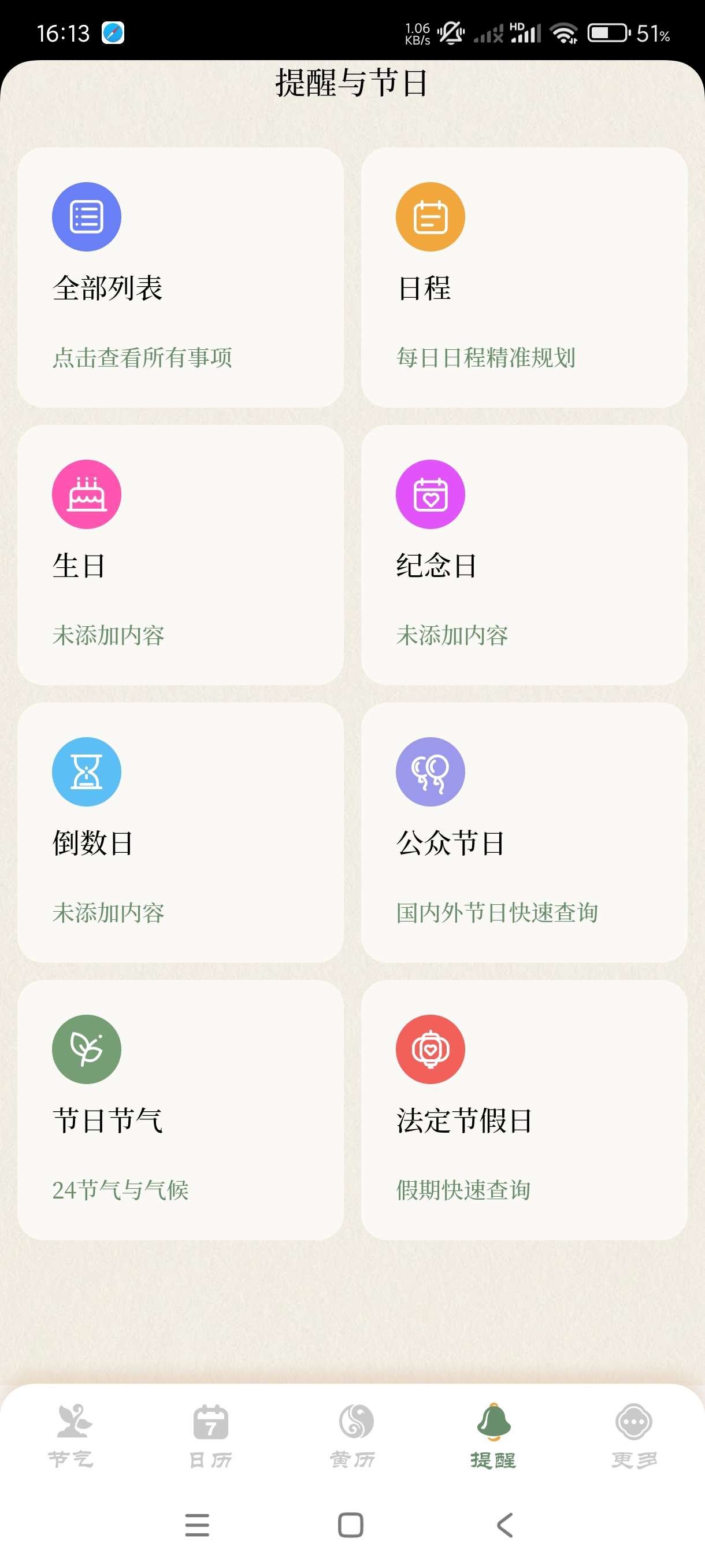Open the 节日节气 solar terms card
The height and width of the screenshot is (1568, 705).
pyautogui.click(x=180, y=1110)
